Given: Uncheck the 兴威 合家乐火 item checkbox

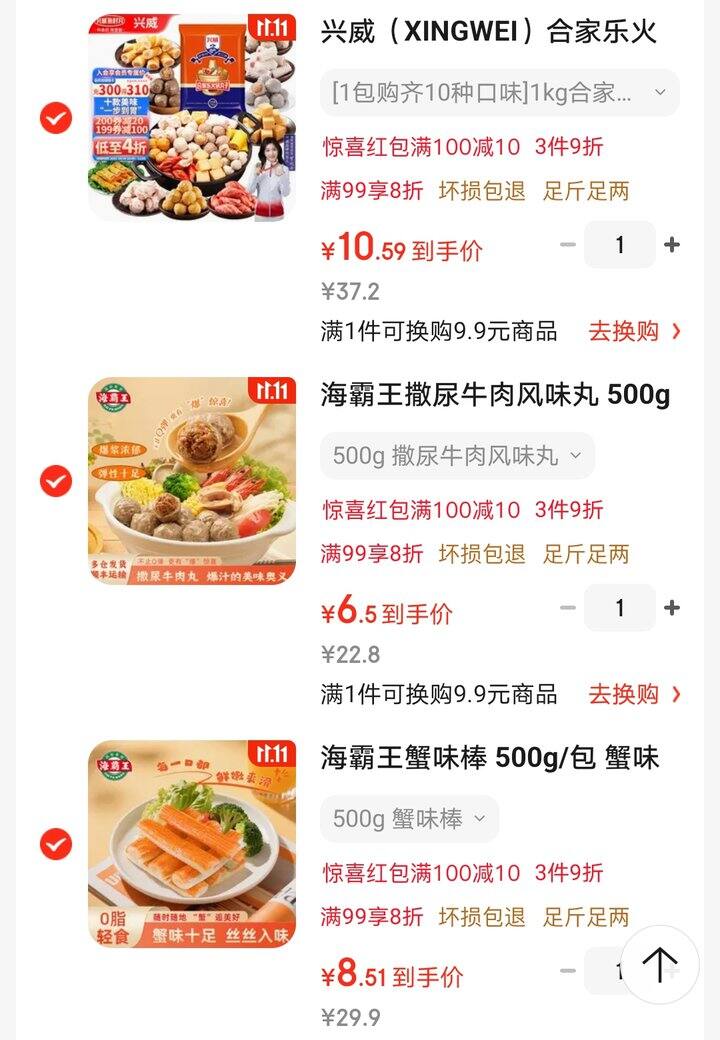Looking at the screenshot, I should coord(56,119).
